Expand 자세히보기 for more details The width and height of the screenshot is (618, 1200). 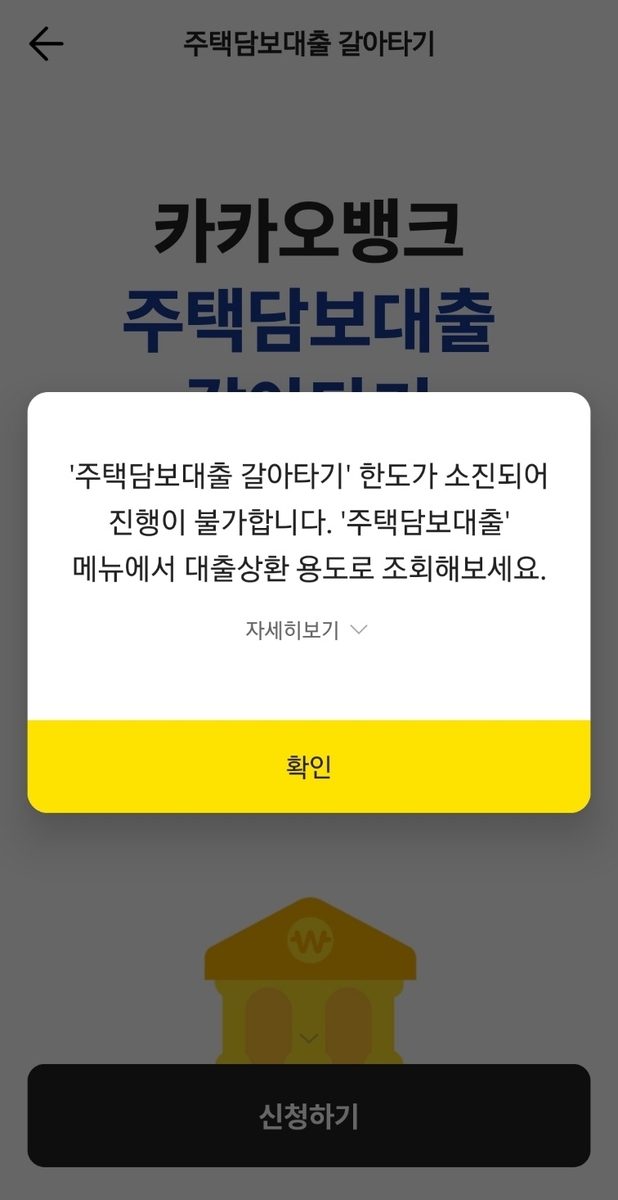coord(307,630)
